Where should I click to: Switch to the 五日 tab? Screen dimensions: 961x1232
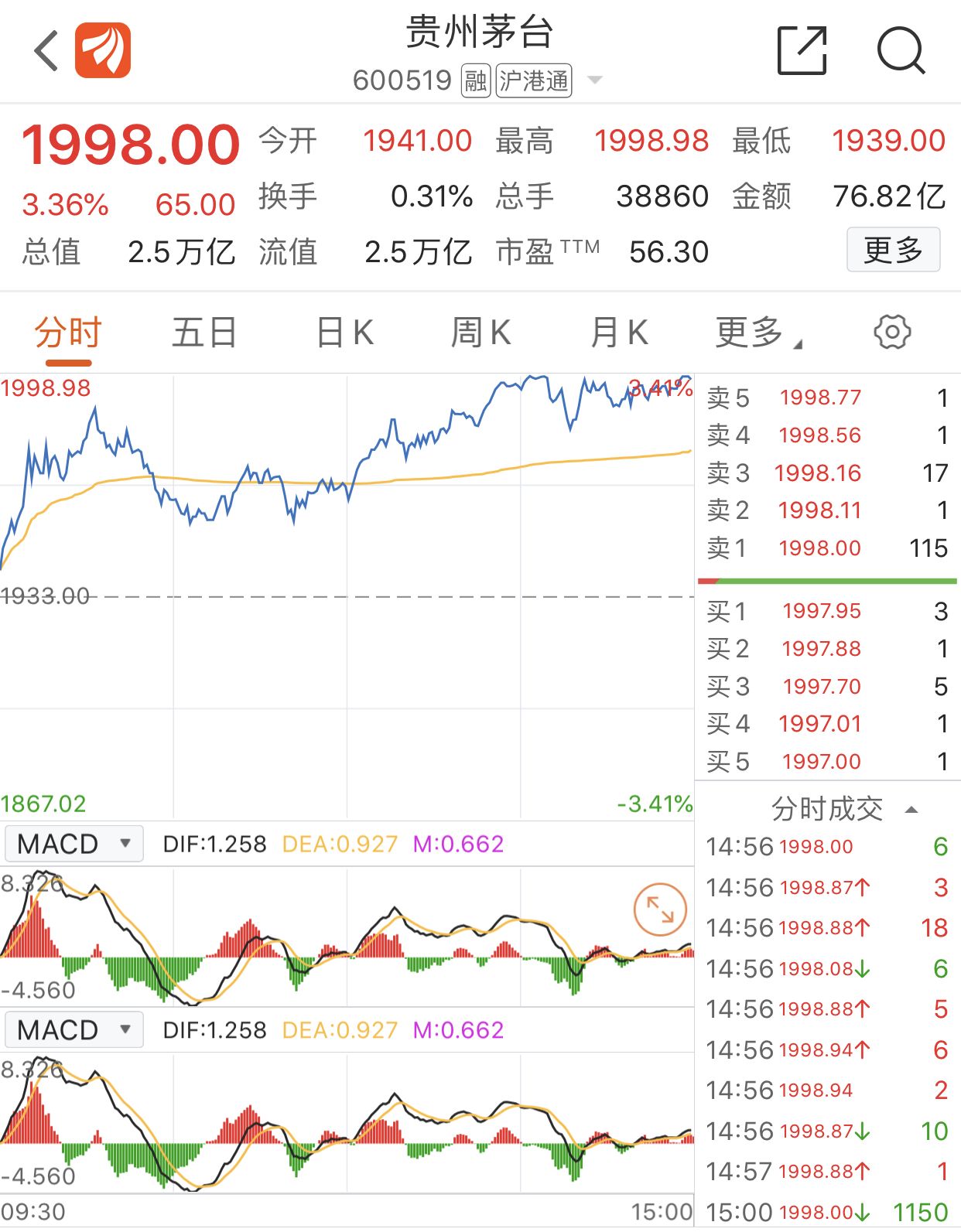click(203, 331)
